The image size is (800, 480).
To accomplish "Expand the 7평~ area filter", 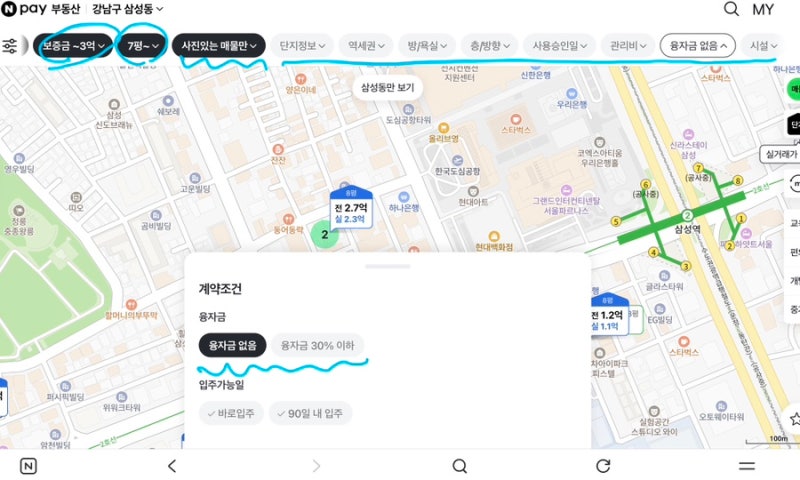I will tap(142, 45).
